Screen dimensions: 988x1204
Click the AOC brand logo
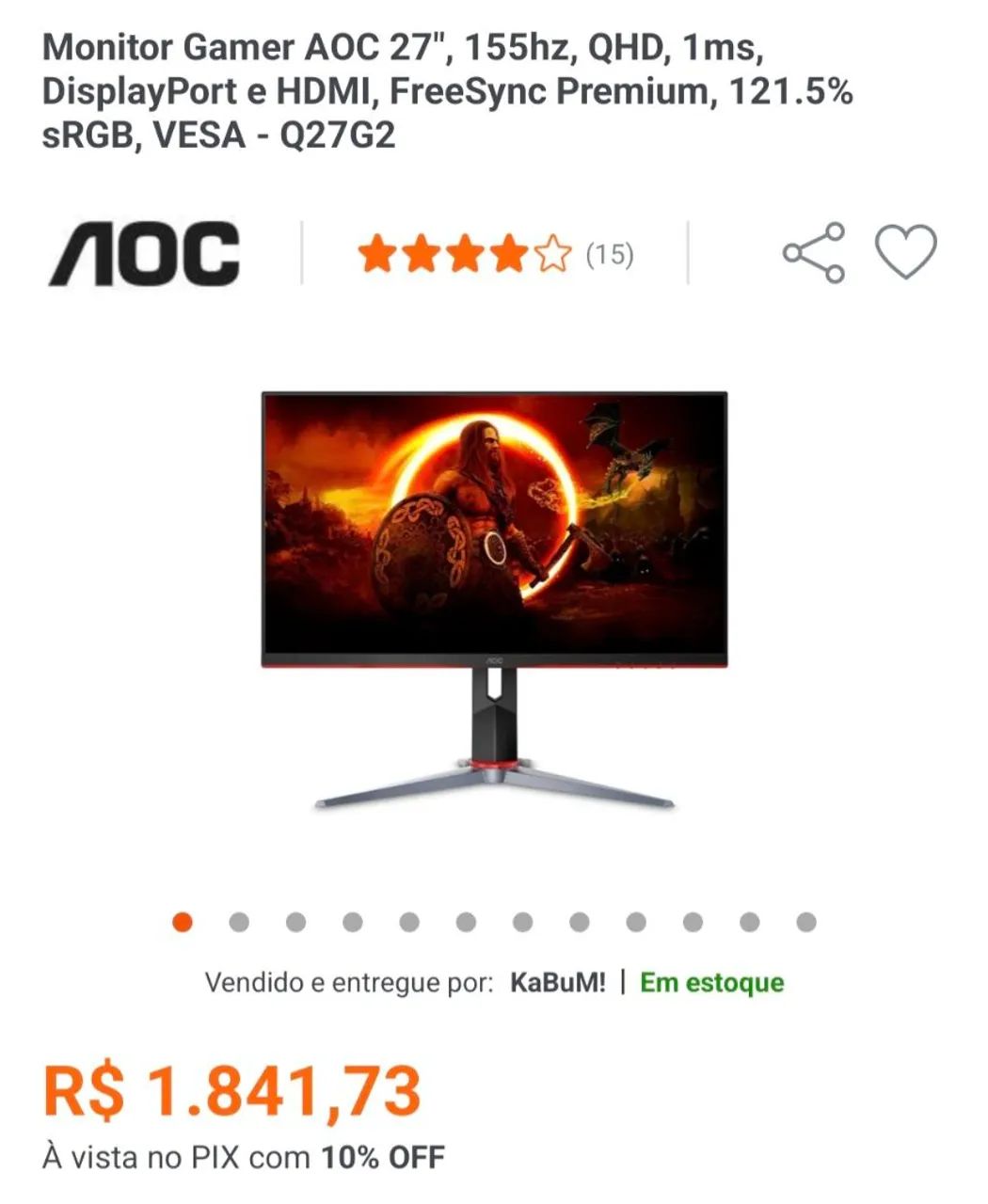[x=151, y=252]
